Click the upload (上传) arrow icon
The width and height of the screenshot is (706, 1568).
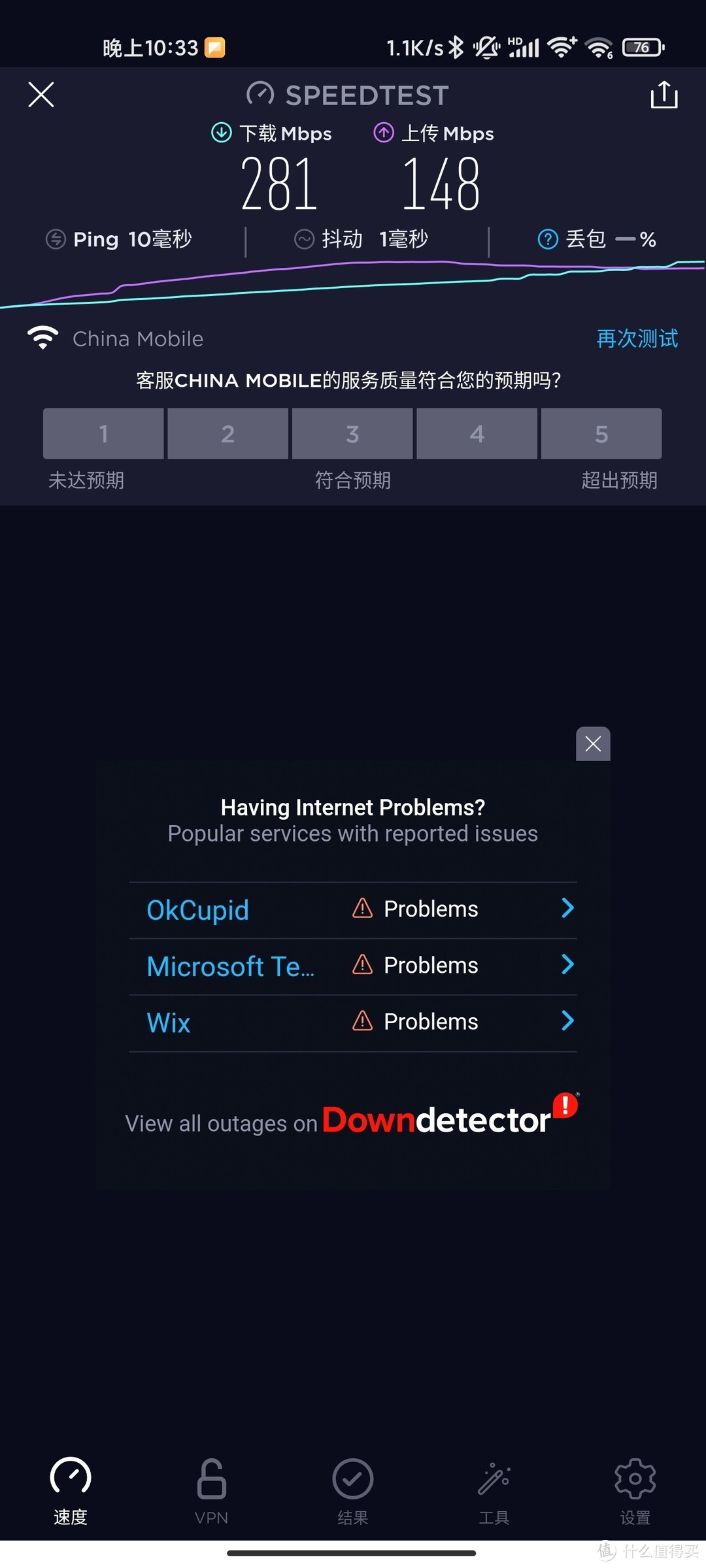point(384,133)
